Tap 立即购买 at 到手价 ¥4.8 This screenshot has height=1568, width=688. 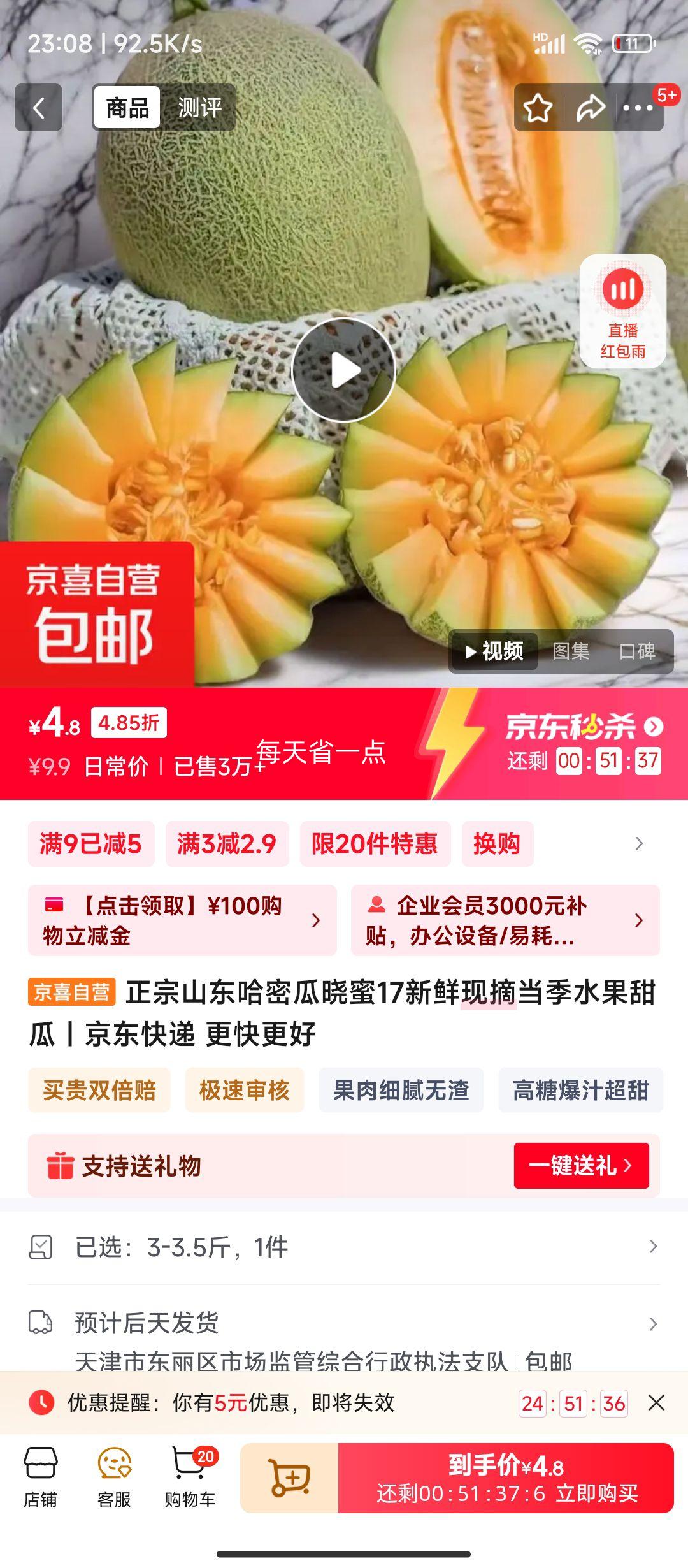point(506,1477)
